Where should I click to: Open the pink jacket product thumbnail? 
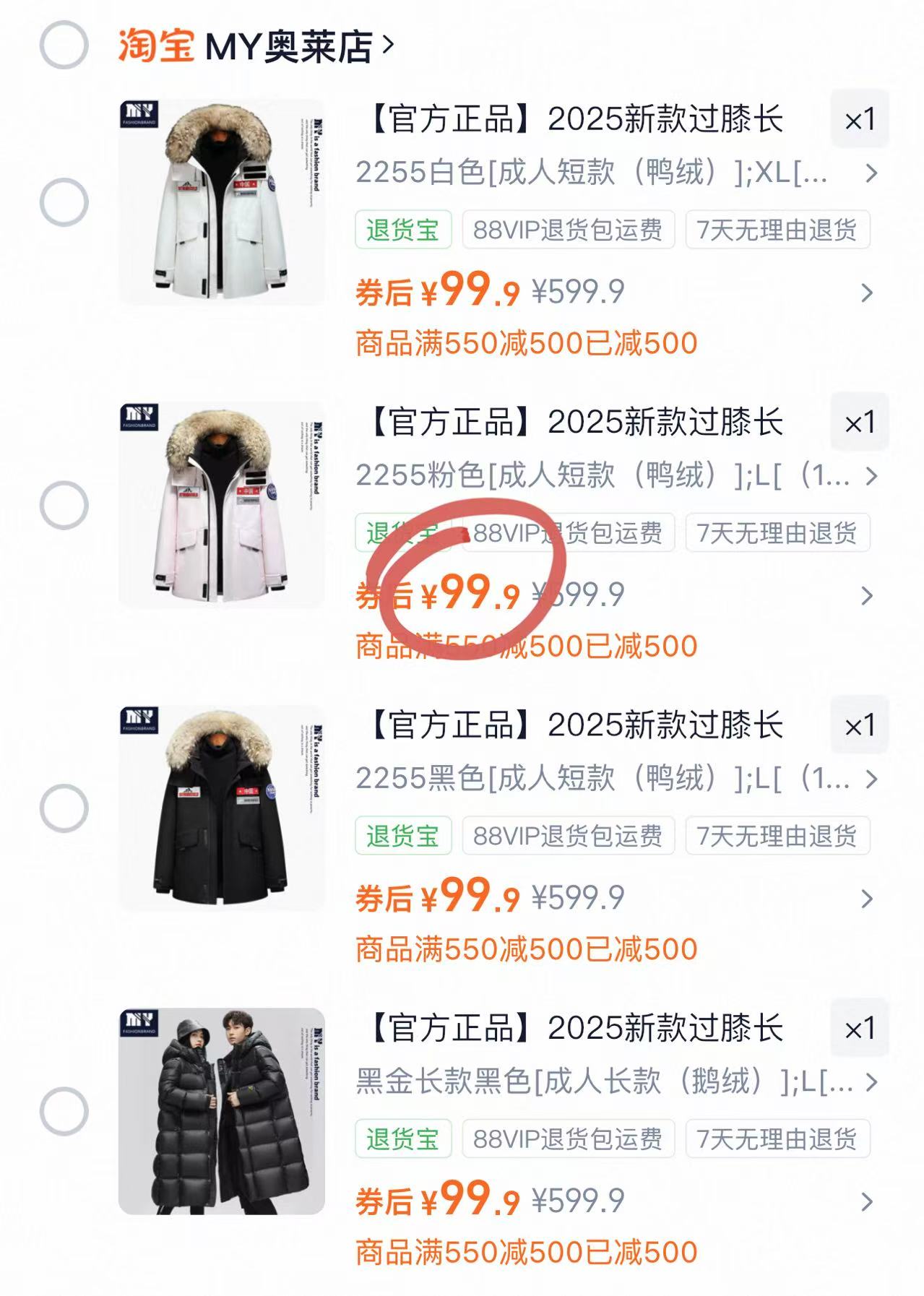(217, 506)
